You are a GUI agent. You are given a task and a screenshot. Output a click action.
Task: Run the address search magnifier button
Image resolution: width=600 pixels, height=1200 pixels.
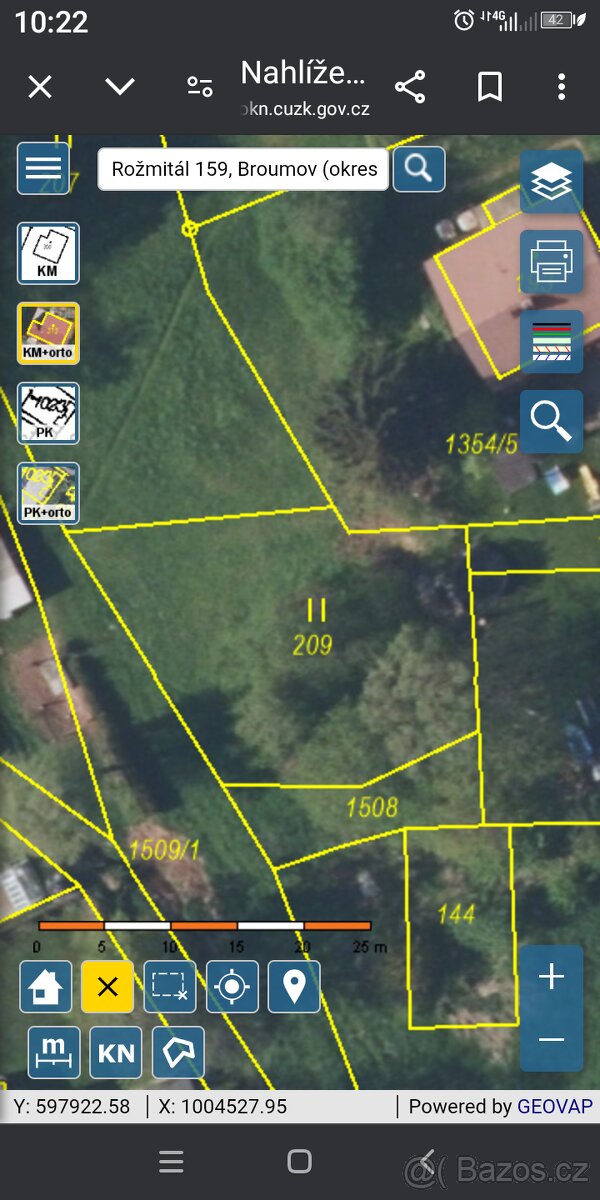(x=419, y=169)
